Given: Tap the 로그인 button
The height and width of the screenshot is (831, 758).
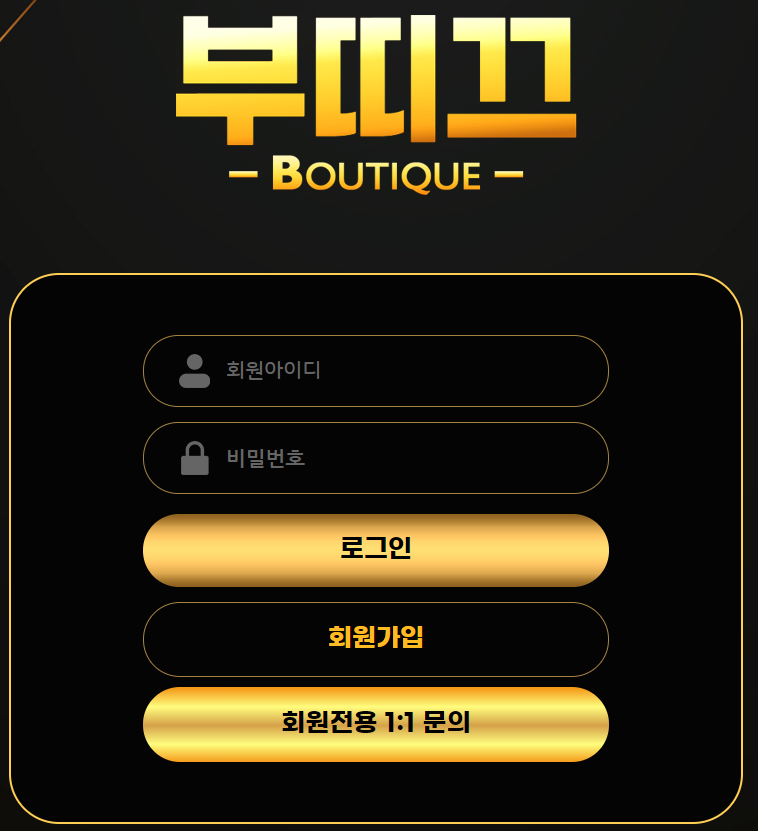Looking at the screenshot, I should point(376,550).
